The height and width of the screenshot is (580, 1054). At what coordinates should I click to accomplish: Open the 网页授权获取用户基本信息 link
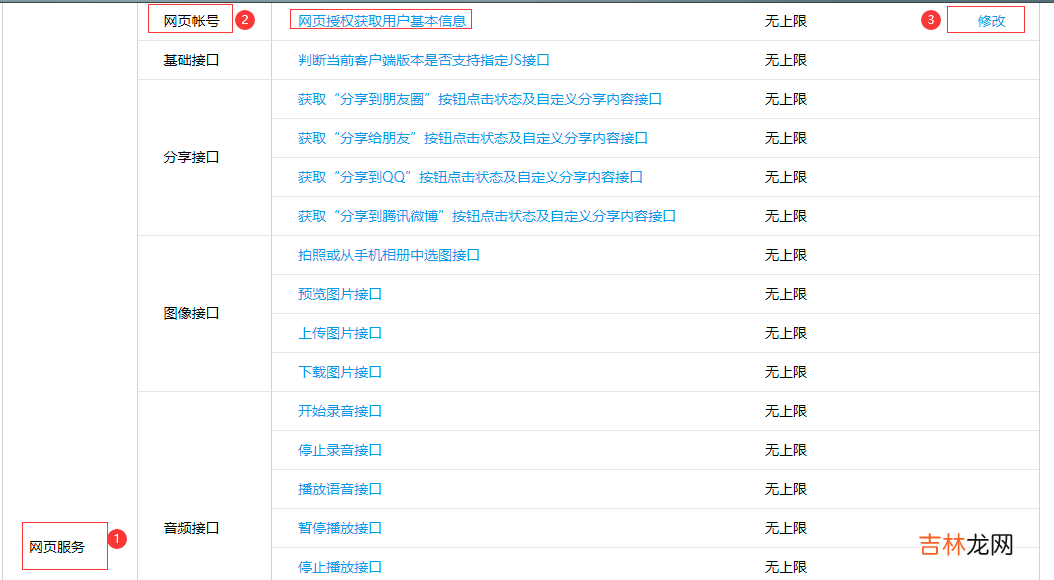[x=382, y=21]
